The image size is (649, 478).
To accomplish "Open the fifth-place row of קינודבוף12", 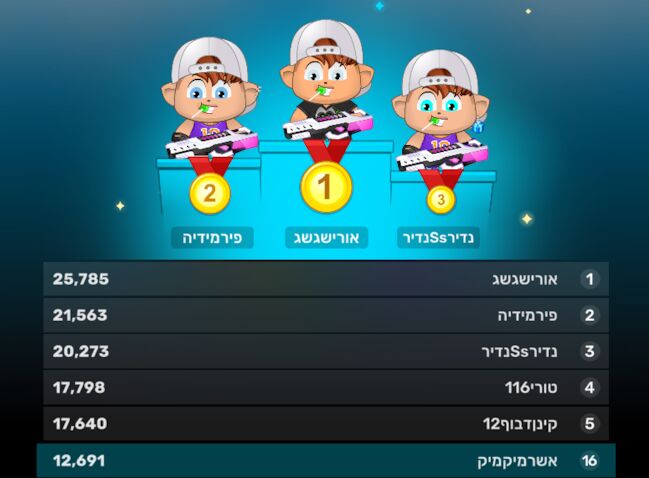I will [325, 423].
